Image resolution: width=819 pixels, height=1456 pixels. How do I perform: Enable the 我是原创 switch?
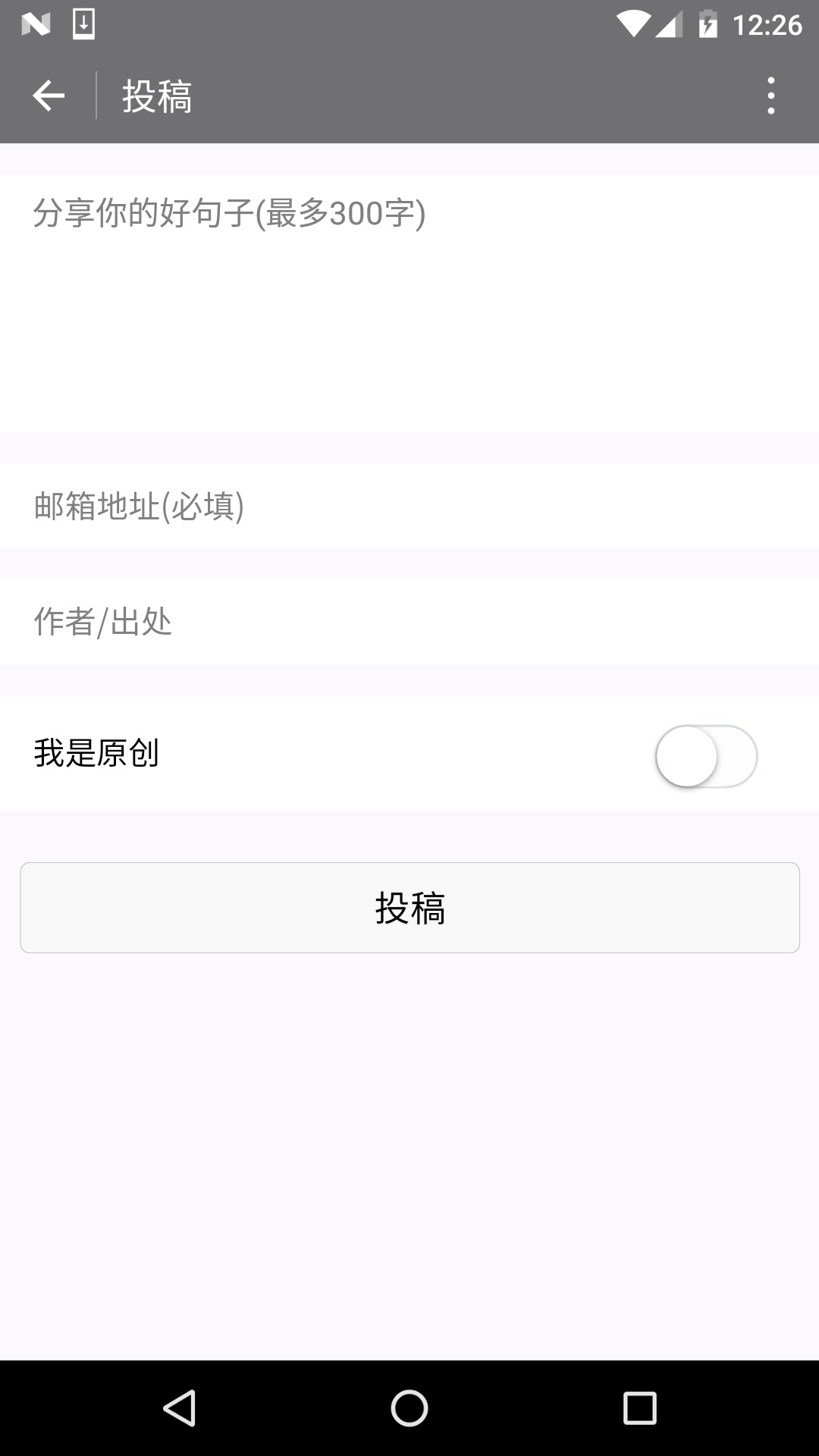[x=706, y=756]
